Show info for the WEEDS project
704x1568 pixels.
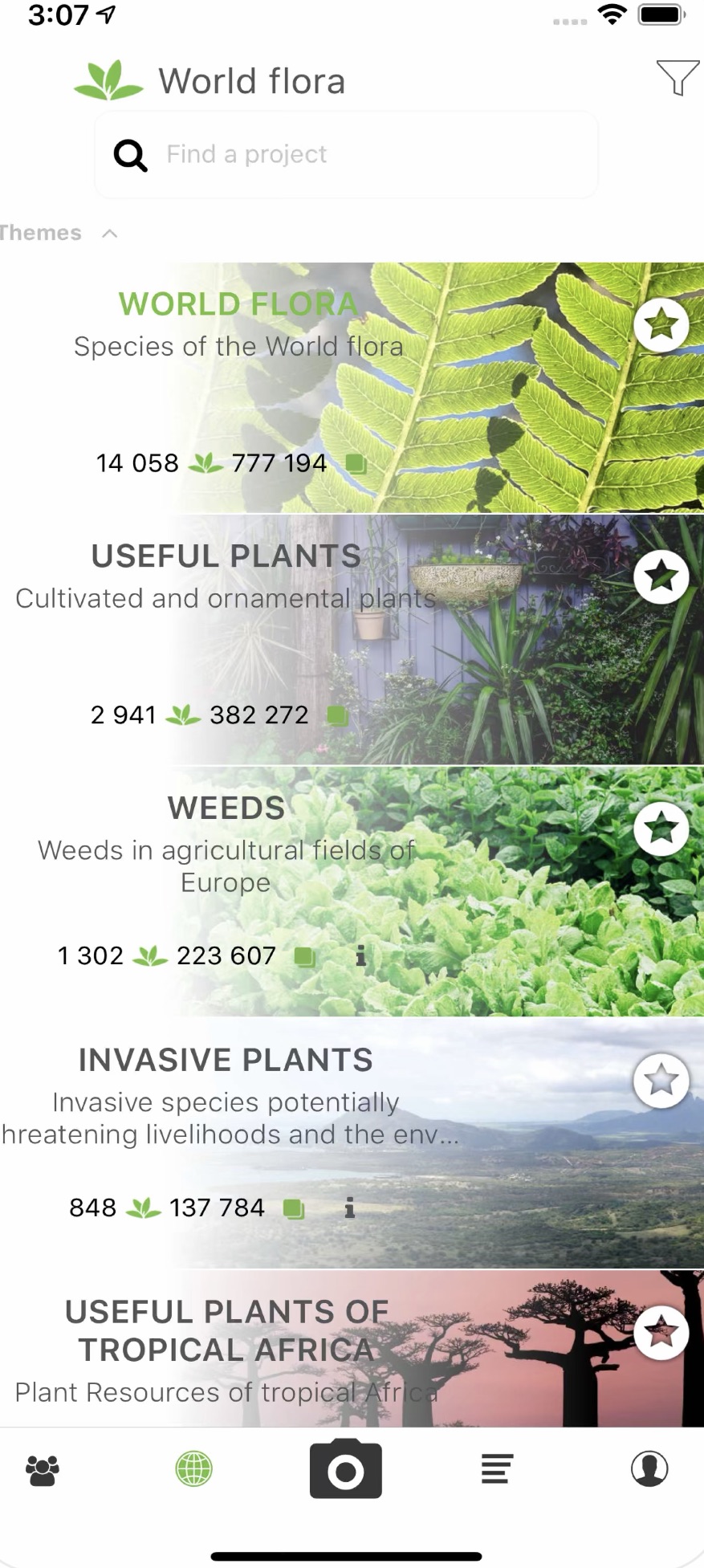tap(360, 955)
